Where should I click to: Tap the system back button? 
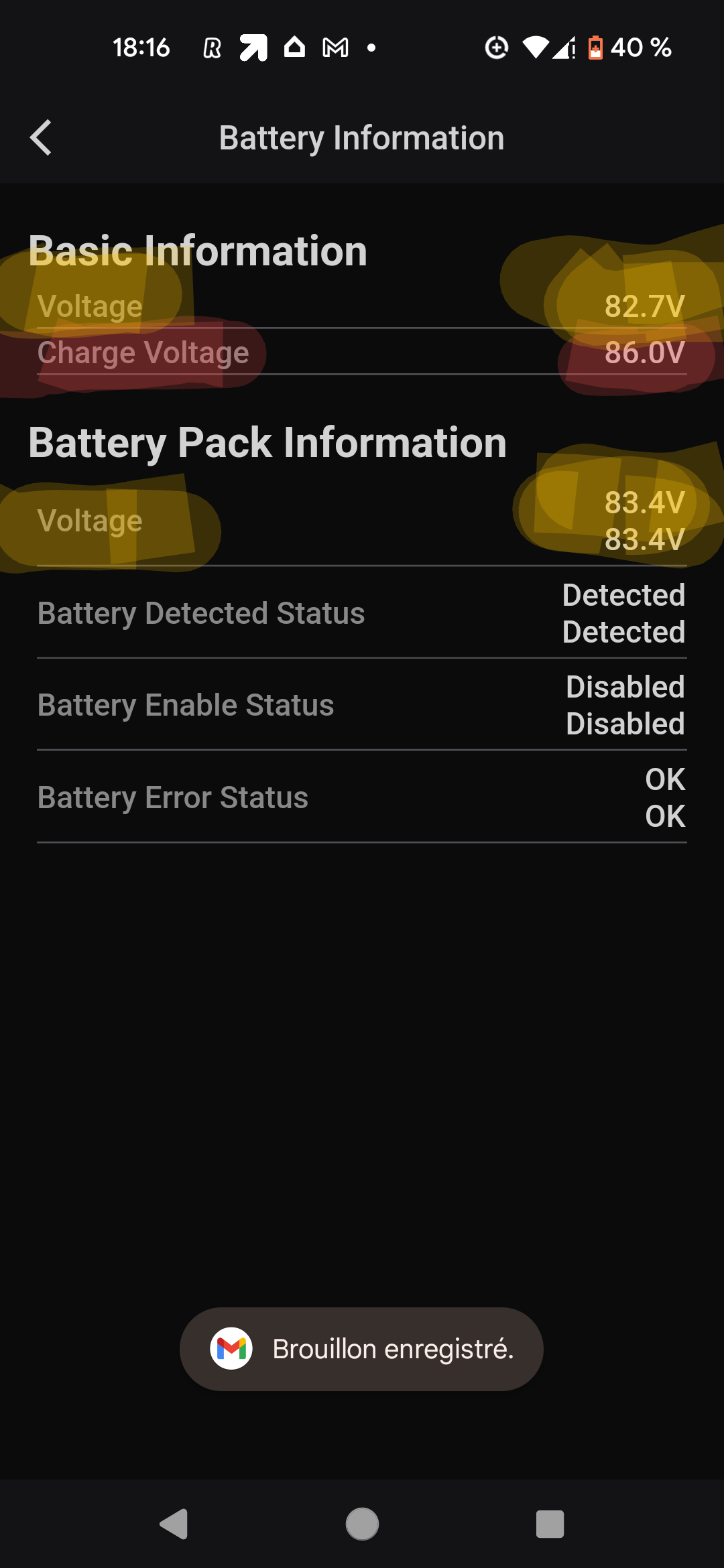[x=174, y=1524]
